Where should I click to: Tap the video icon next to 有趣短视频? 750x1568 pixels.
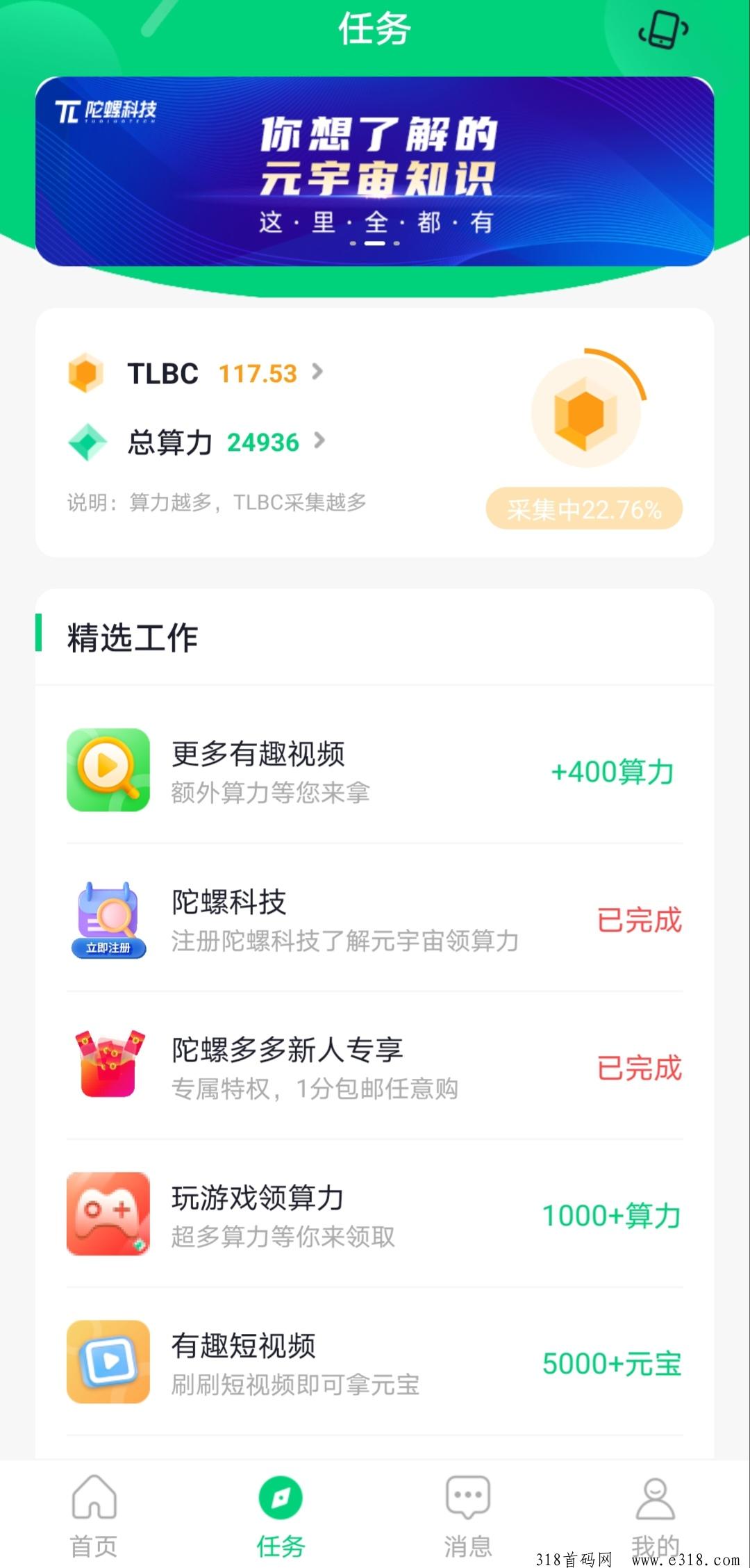tap(108, 1362)
